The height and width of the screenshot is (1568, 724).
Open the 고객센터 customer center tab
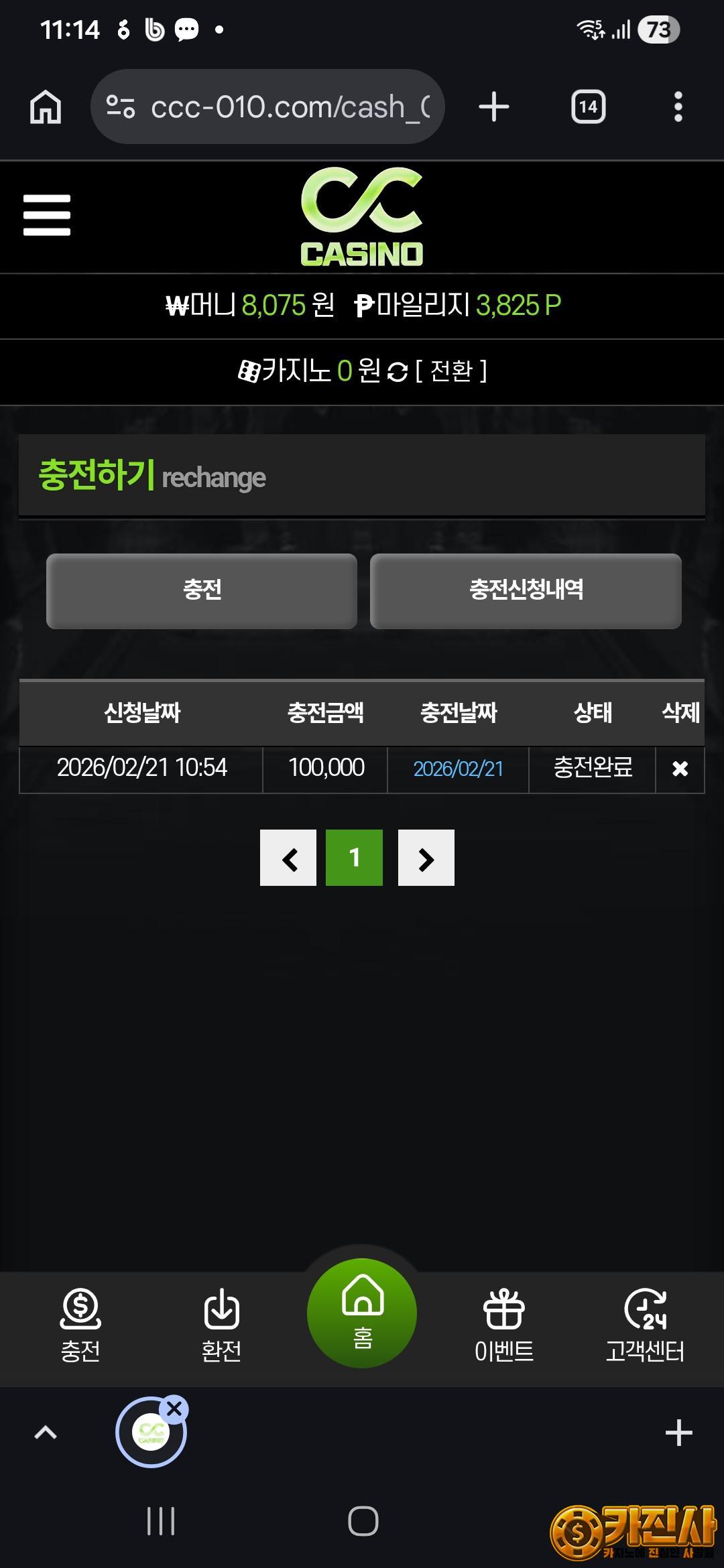645,1325
